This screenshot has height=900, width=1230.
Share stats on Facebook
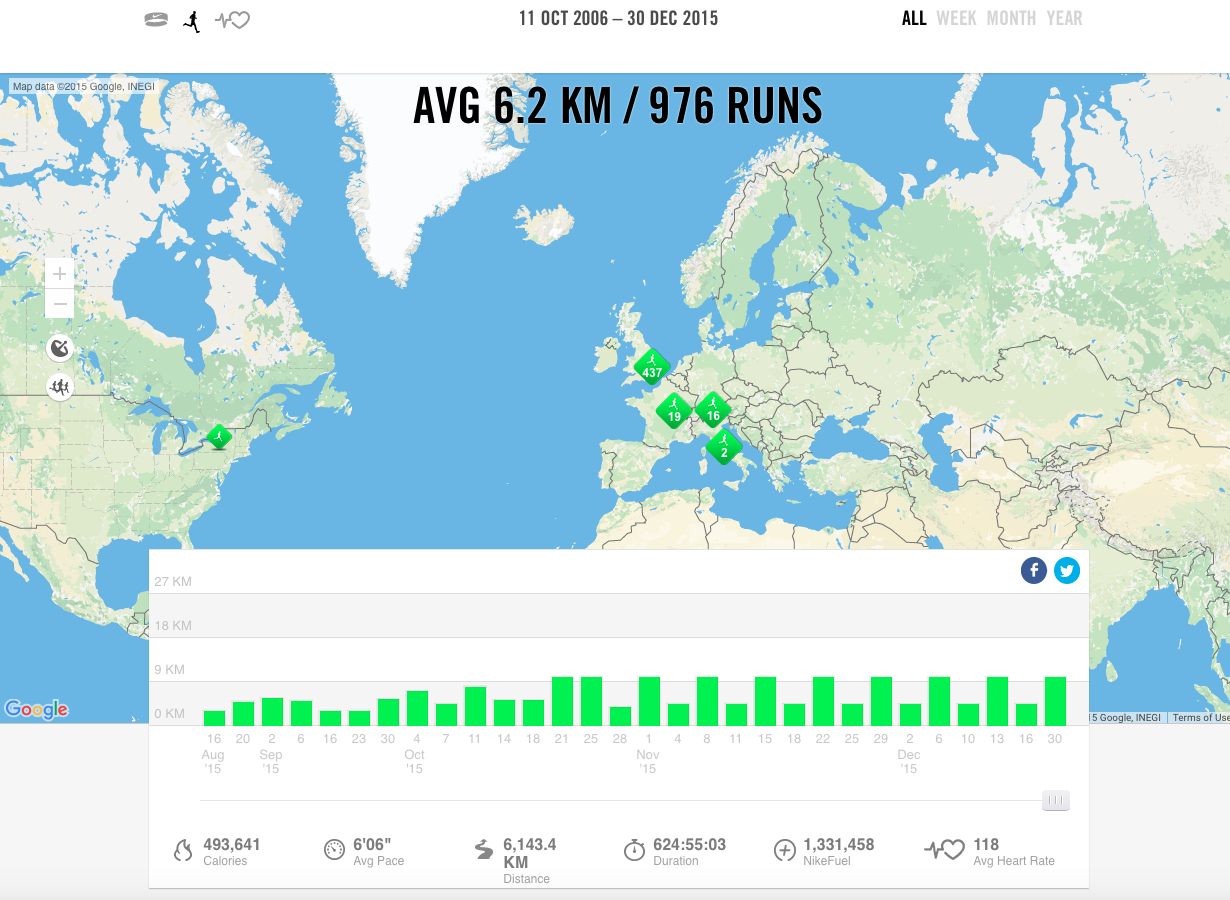pyautogui.click(x=1034, y=571)
